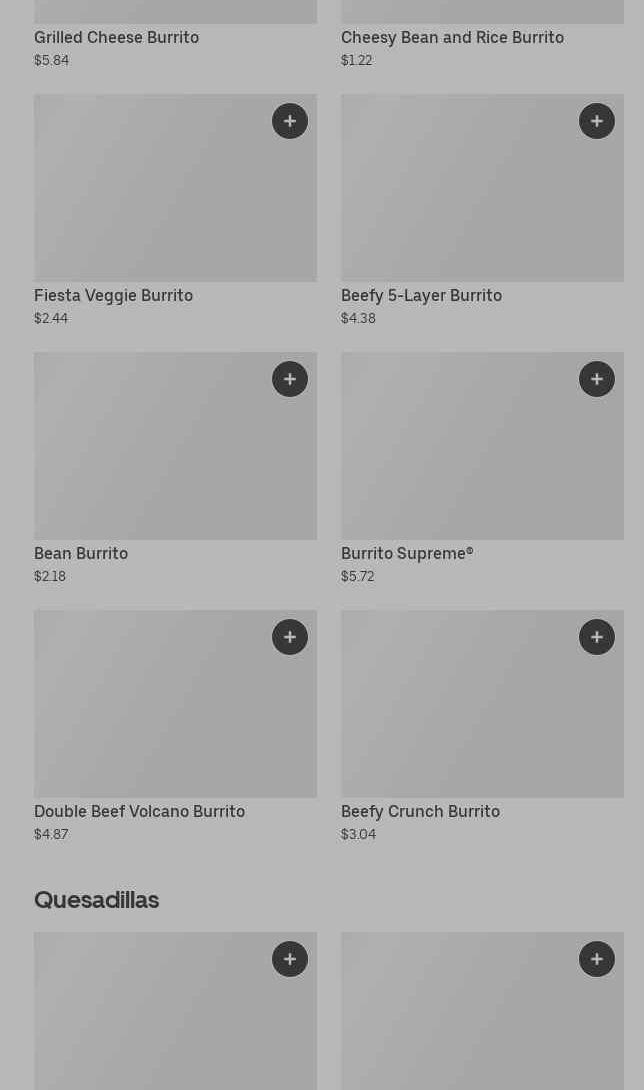The width and height of the screenshot is (644, 1090).
Task: Add Burrito Supreme using its plus button
Action: coord(597,379)
